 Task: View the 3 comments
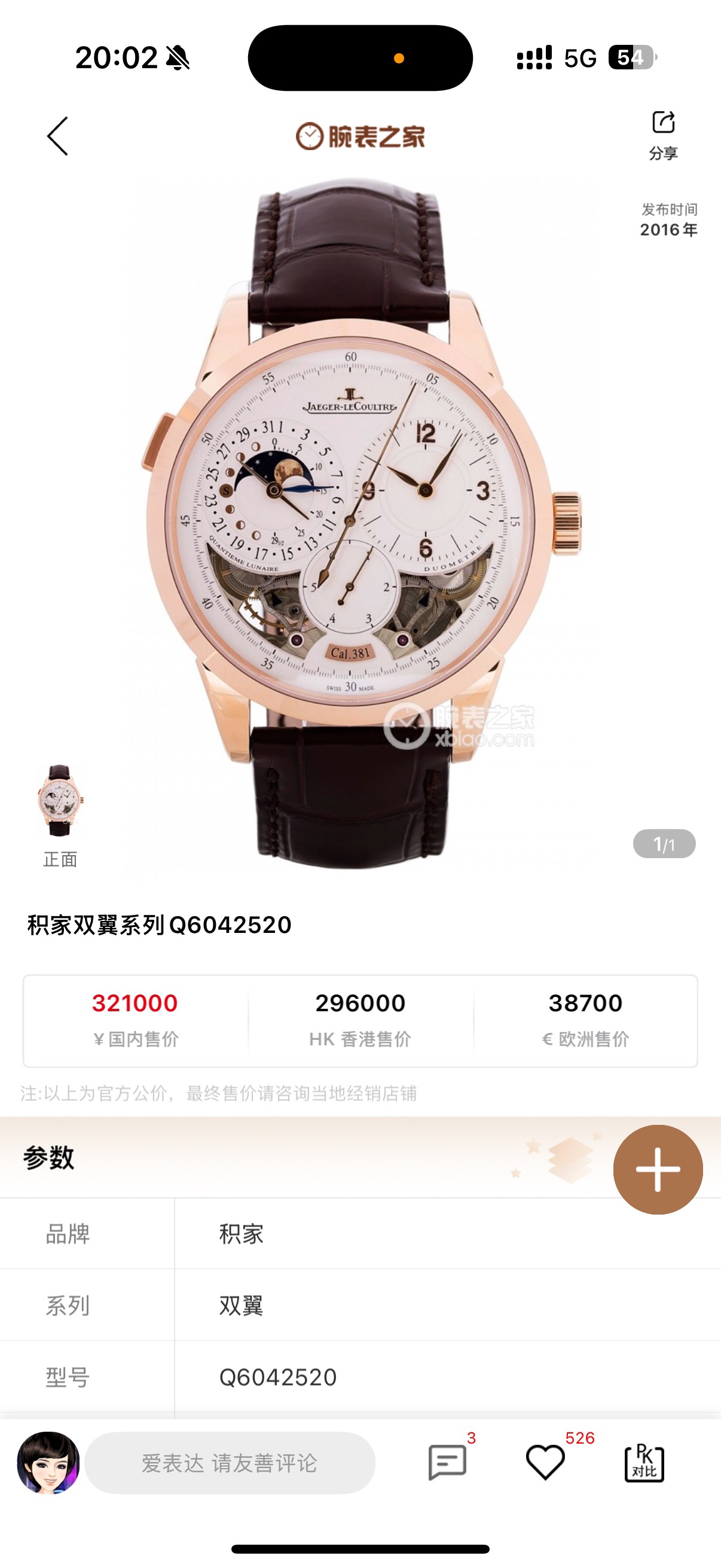point(447,1462)
